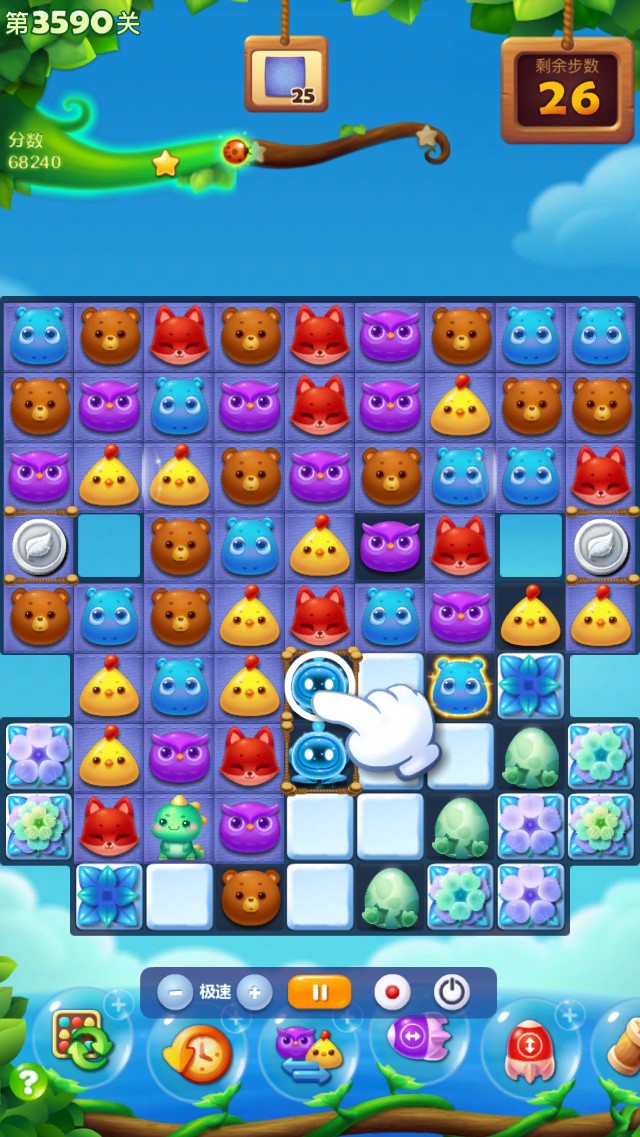
Task: Pause with the orange pause button
Action: [x=320, y=993]
